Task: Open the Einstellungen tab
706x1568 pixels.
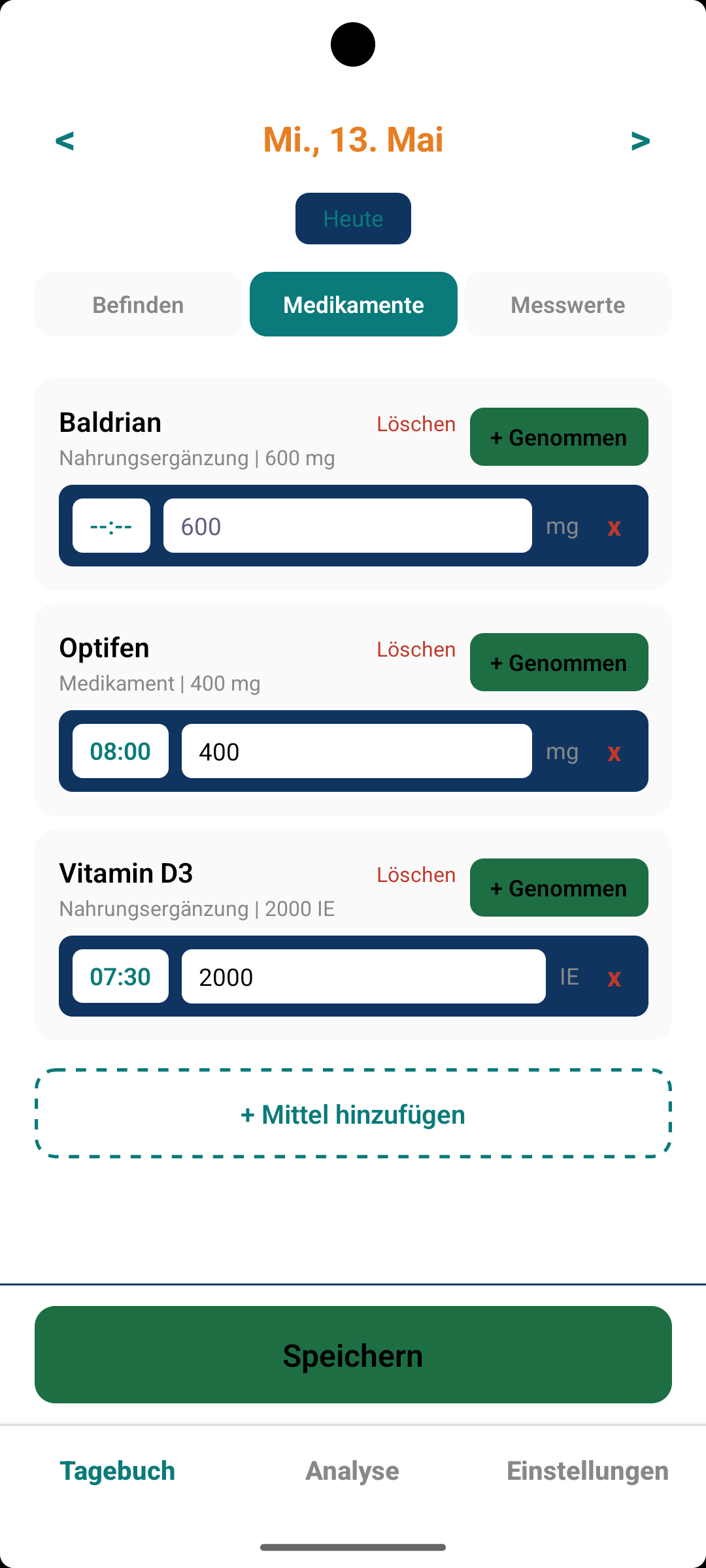Action: tap(588, 1471)
